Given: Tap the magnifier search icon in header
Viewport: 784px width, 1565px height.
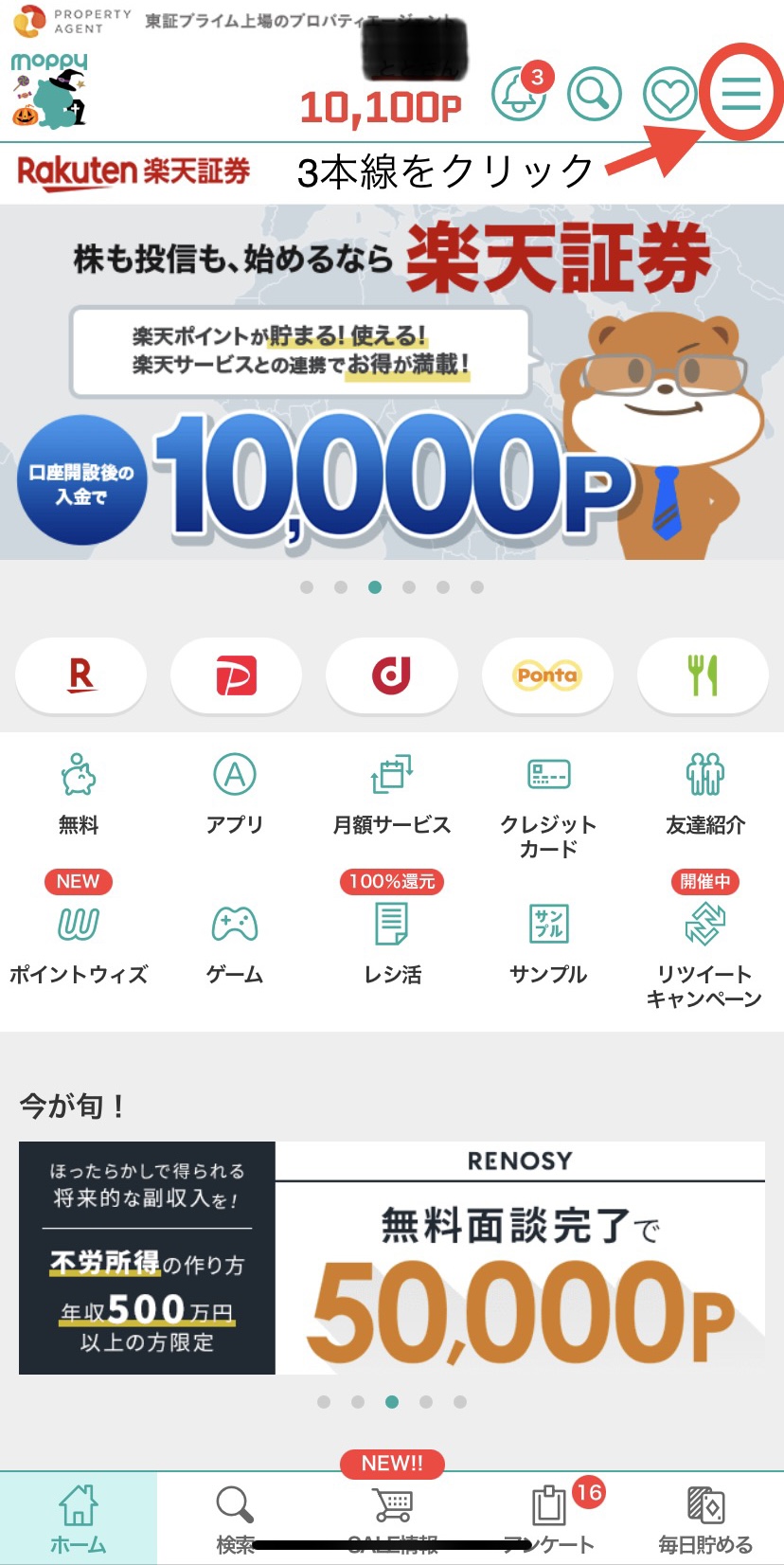Looking at the screenshot, I should click(x=594, y=94).
